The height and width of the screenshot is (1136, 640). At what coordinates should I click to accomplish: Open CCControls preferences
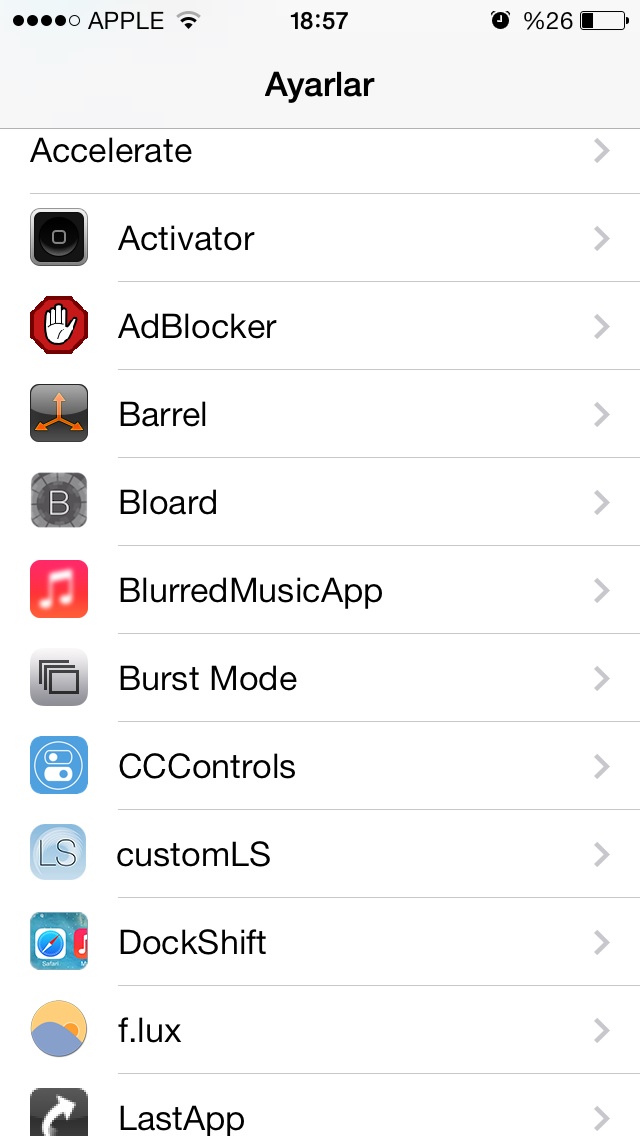(320, 766)
